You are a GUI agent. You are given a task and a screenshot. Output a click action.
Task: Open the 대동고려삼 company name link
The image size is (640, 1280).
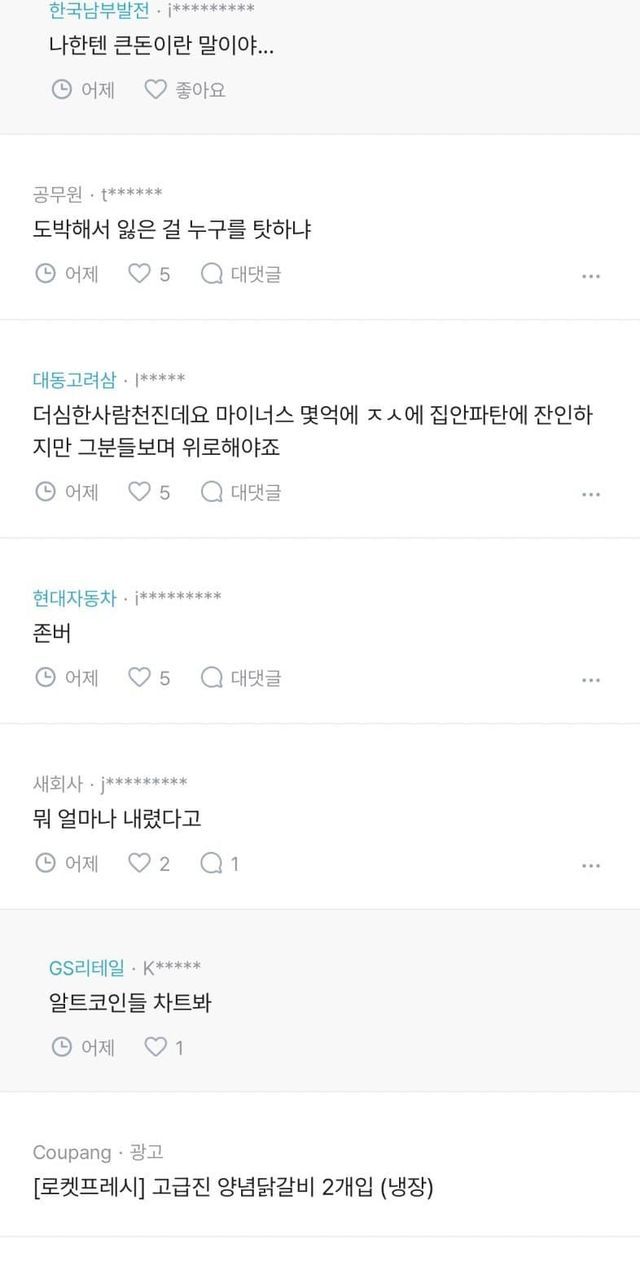tap(75, 380)
